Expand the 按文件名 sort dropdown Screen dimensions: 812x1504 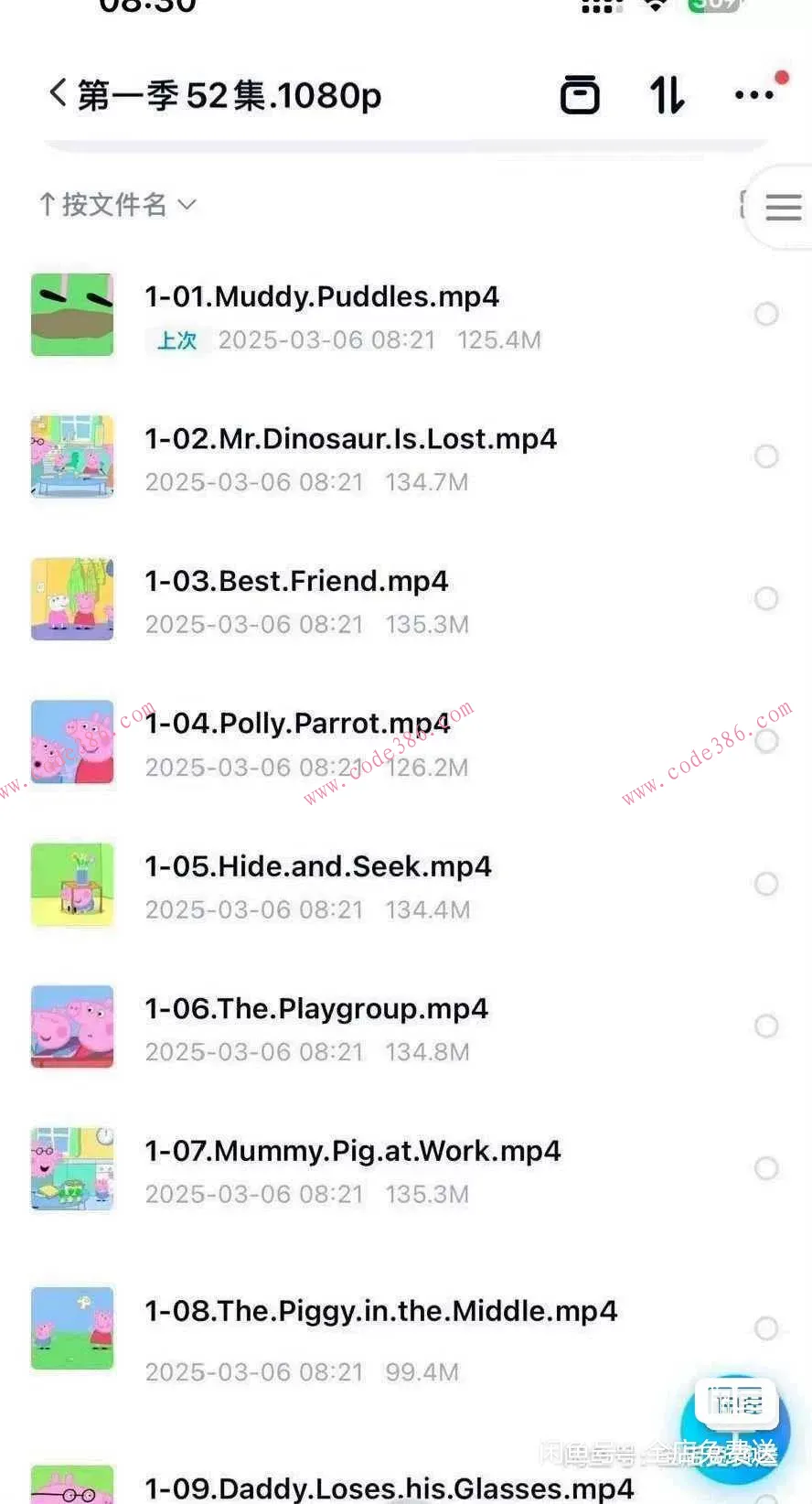(117, 204)
